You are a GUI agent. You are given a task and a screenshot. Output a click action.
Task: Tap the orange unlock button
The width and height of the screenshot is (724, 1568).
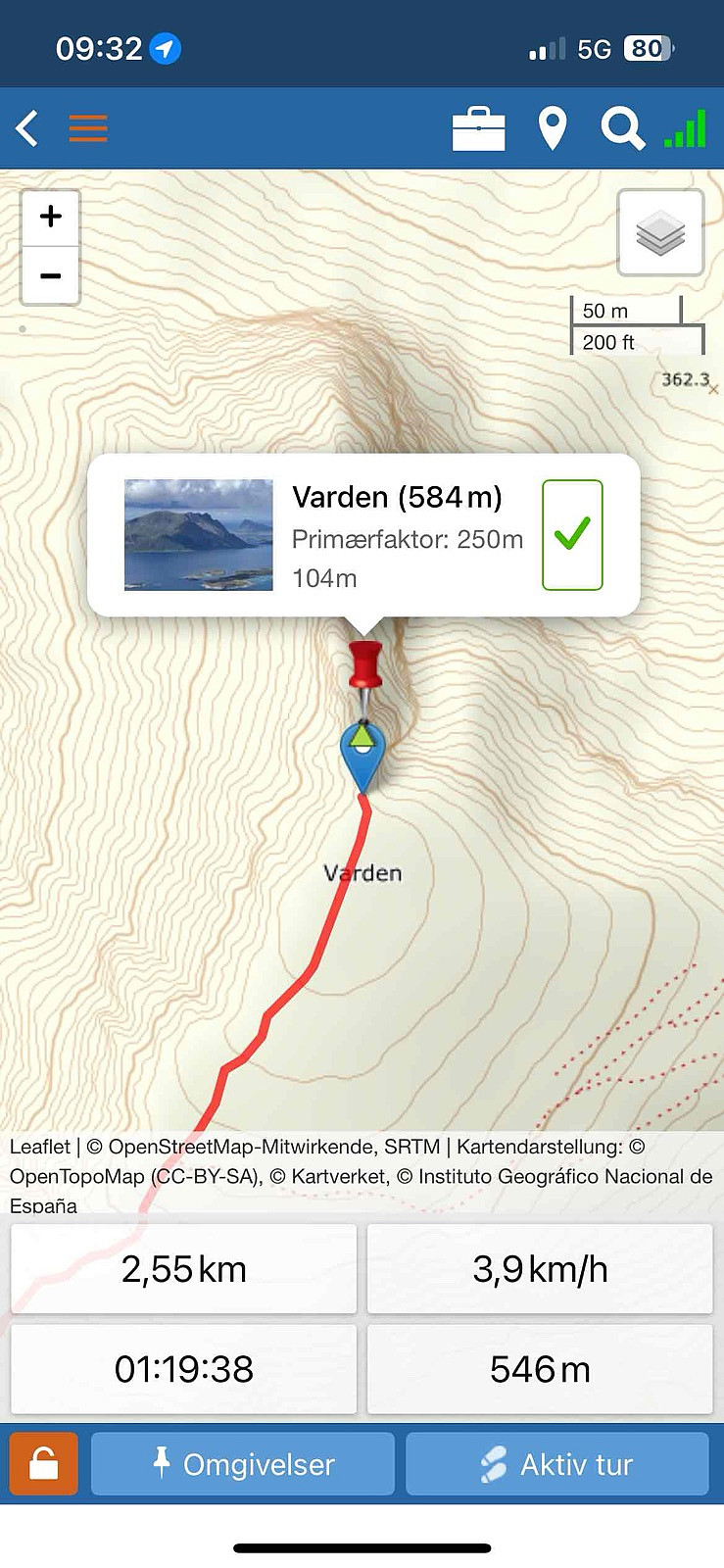pyautogui.click(x=44, y=1464)
